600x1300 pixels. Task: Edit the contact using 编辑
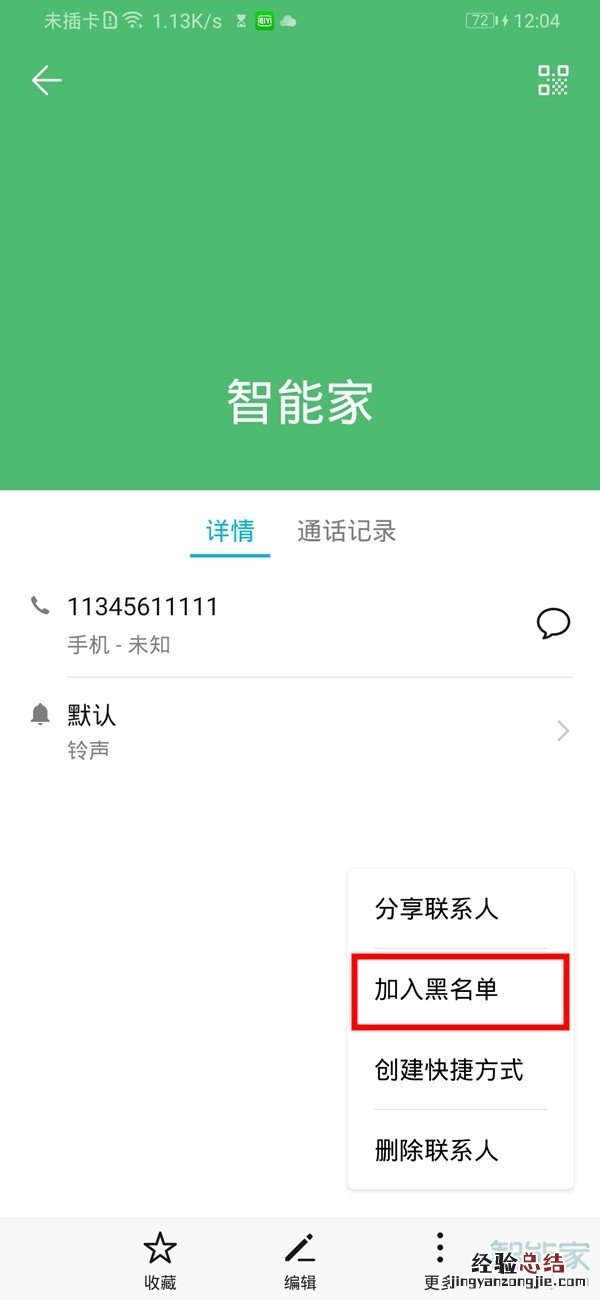point(300,1260)
